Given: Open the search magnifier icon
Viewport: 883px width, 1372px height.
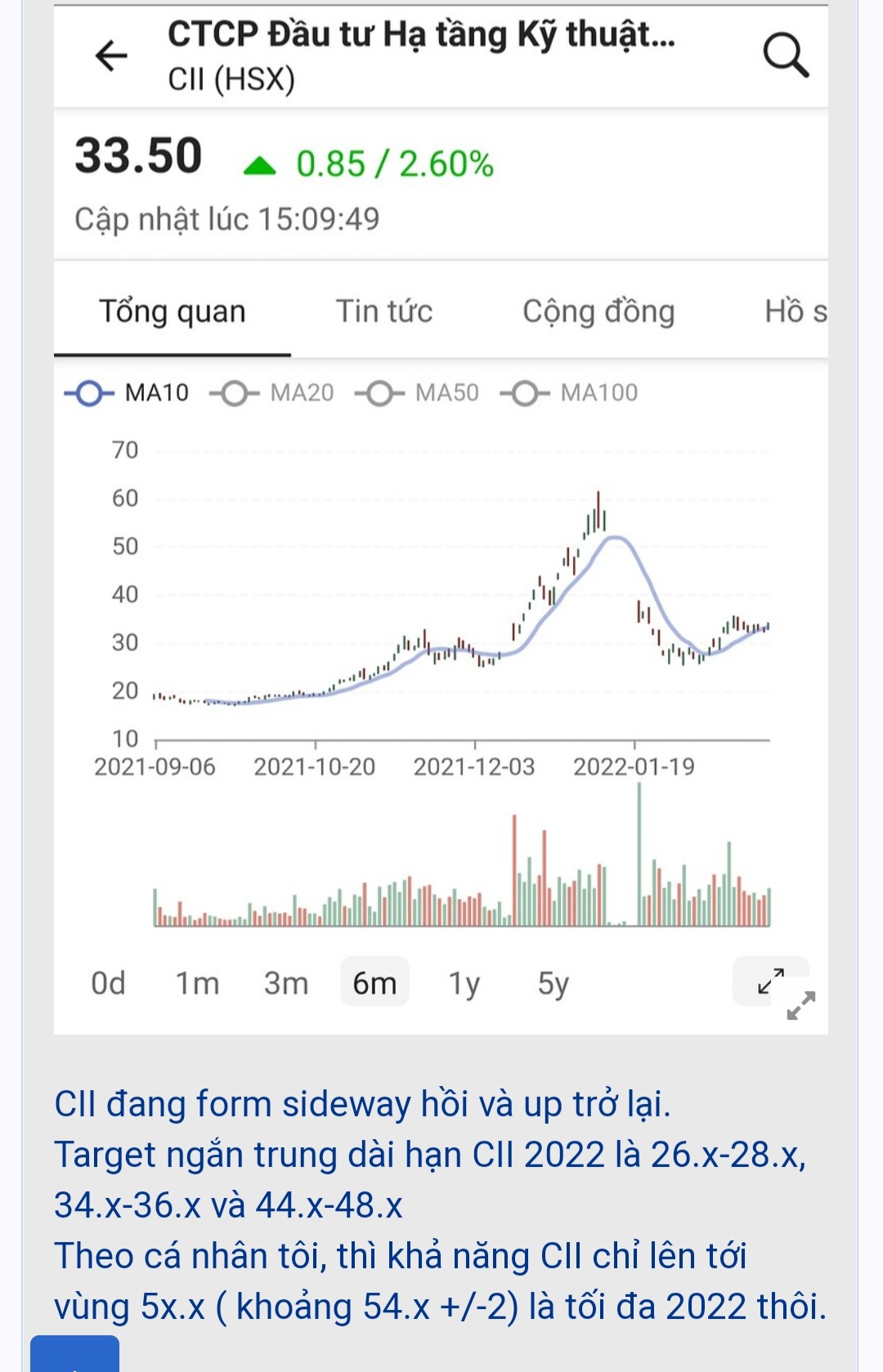Looking at the screenshot, I should tap(786, 56).
